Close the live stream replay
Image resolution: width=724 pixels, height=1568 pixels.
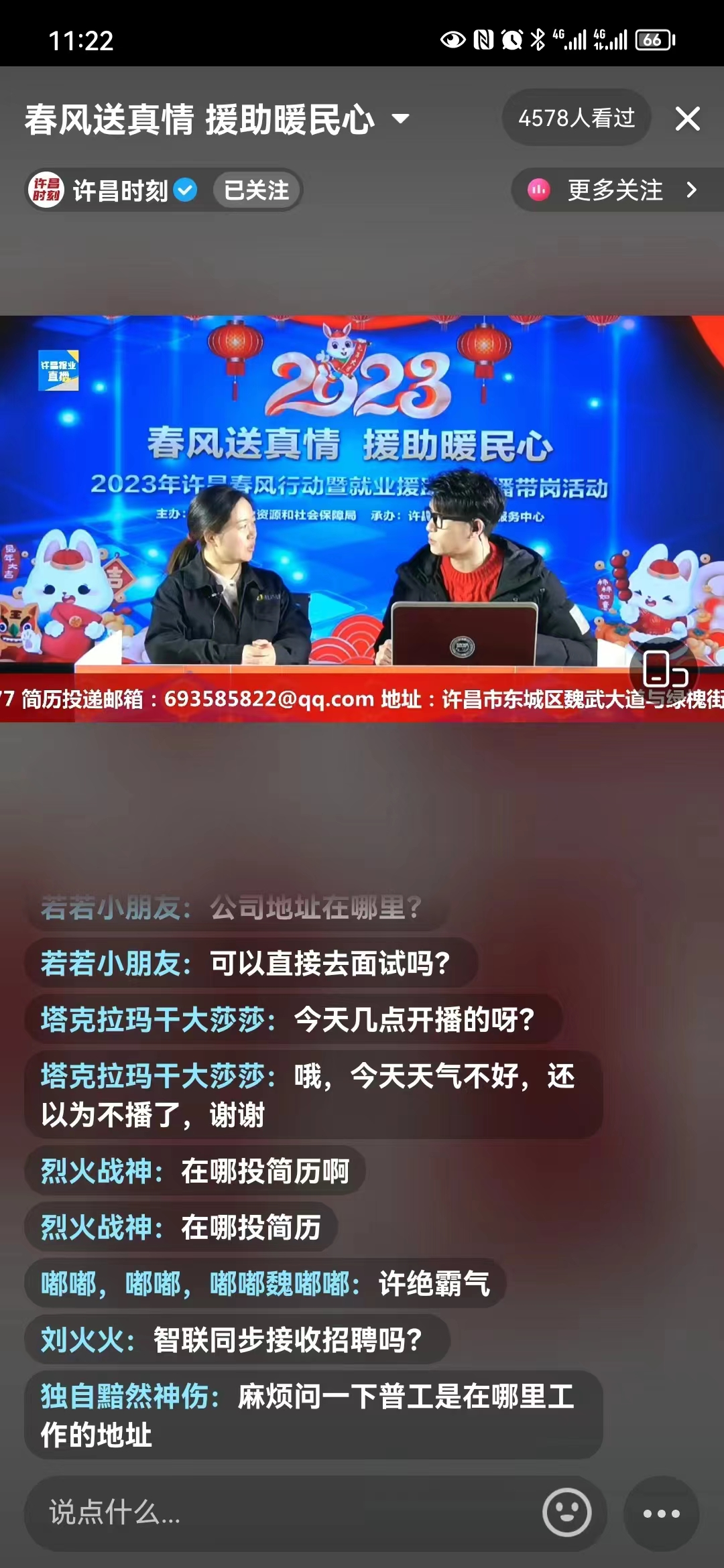[688, 119]
